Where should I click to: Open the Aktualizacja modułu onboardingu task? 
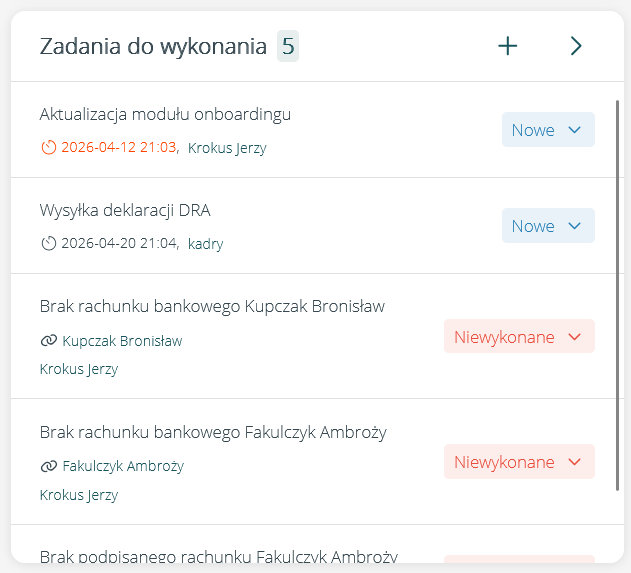(165, 114)
